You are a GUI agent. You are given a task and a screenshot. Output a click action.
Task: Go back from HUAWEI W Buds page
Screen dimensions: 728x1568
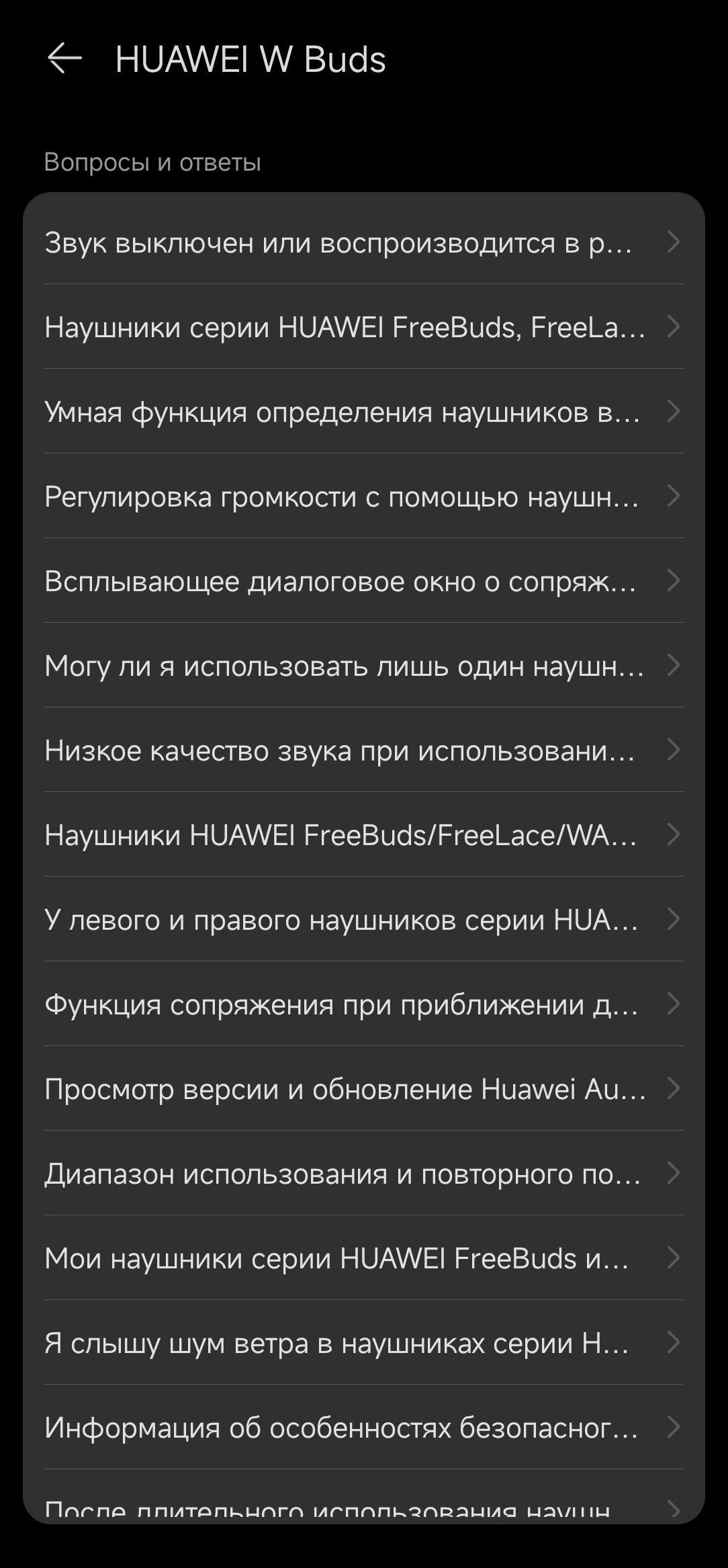pyautogui.click(x=64, y=58)
